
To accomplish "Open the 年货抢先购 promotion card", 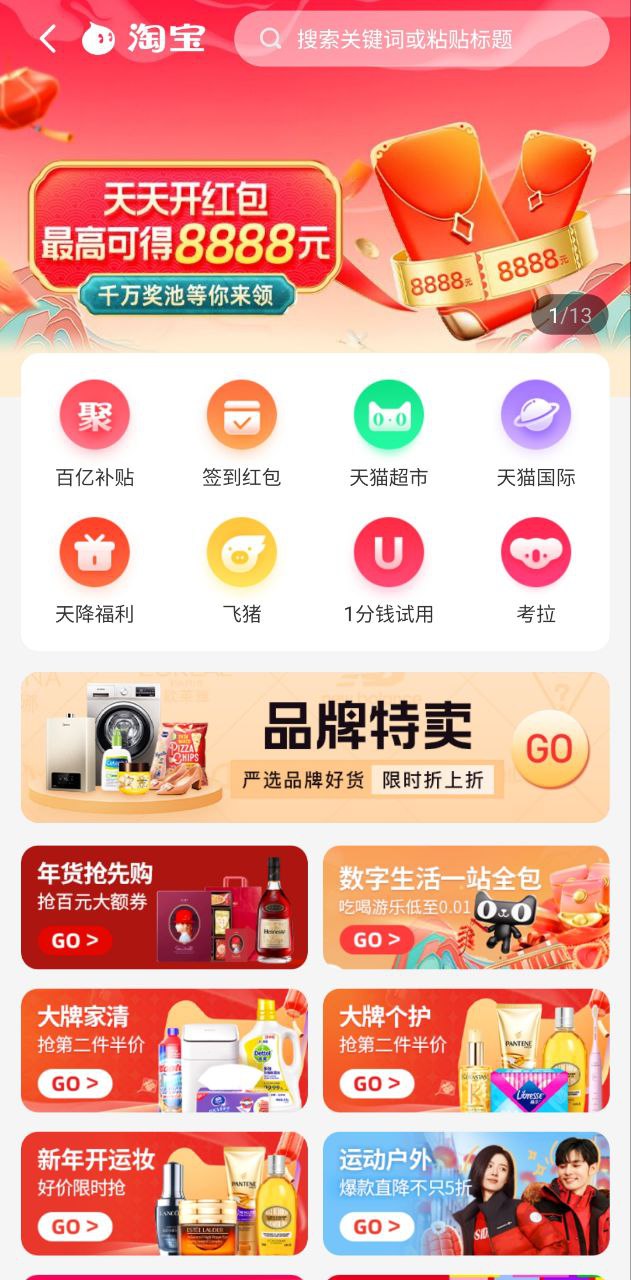I will [x=164, y=907].
